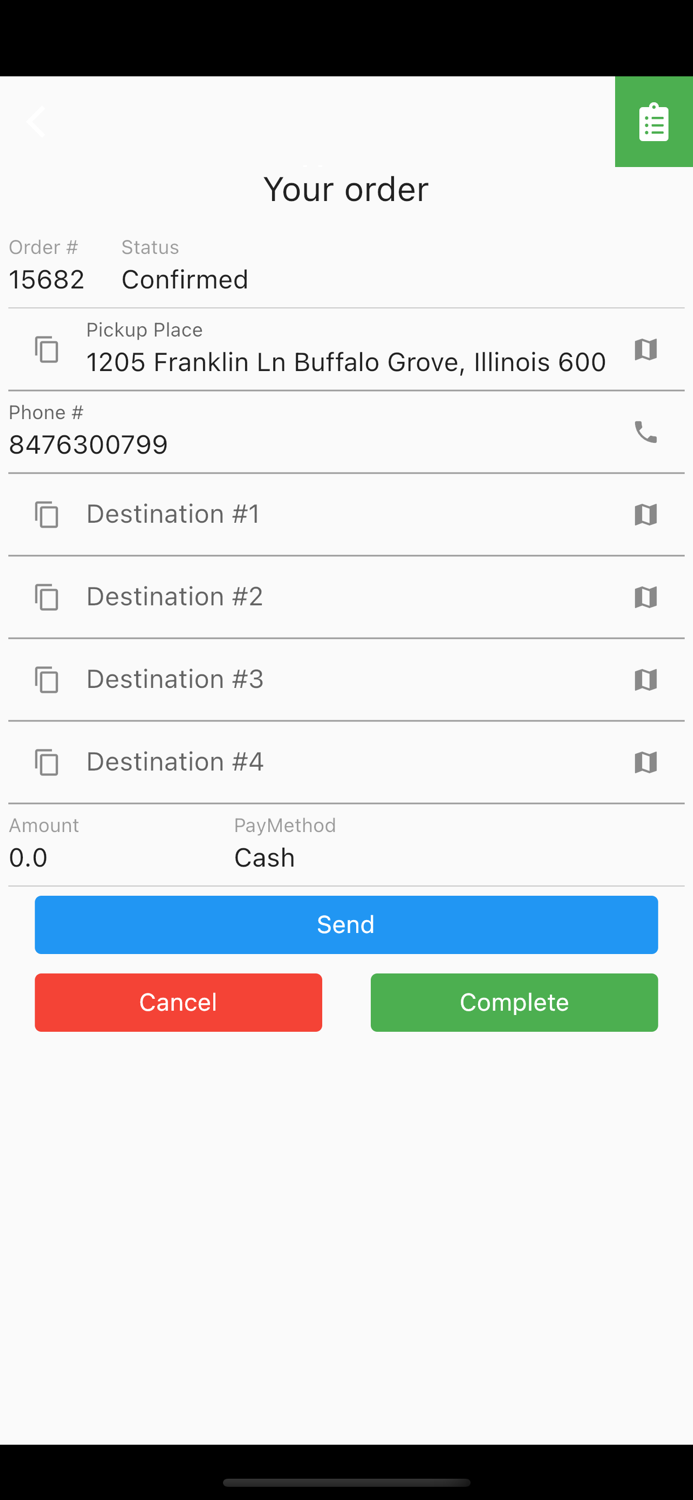
Task: Edit the Amount field
Action: tap(115, 846)
